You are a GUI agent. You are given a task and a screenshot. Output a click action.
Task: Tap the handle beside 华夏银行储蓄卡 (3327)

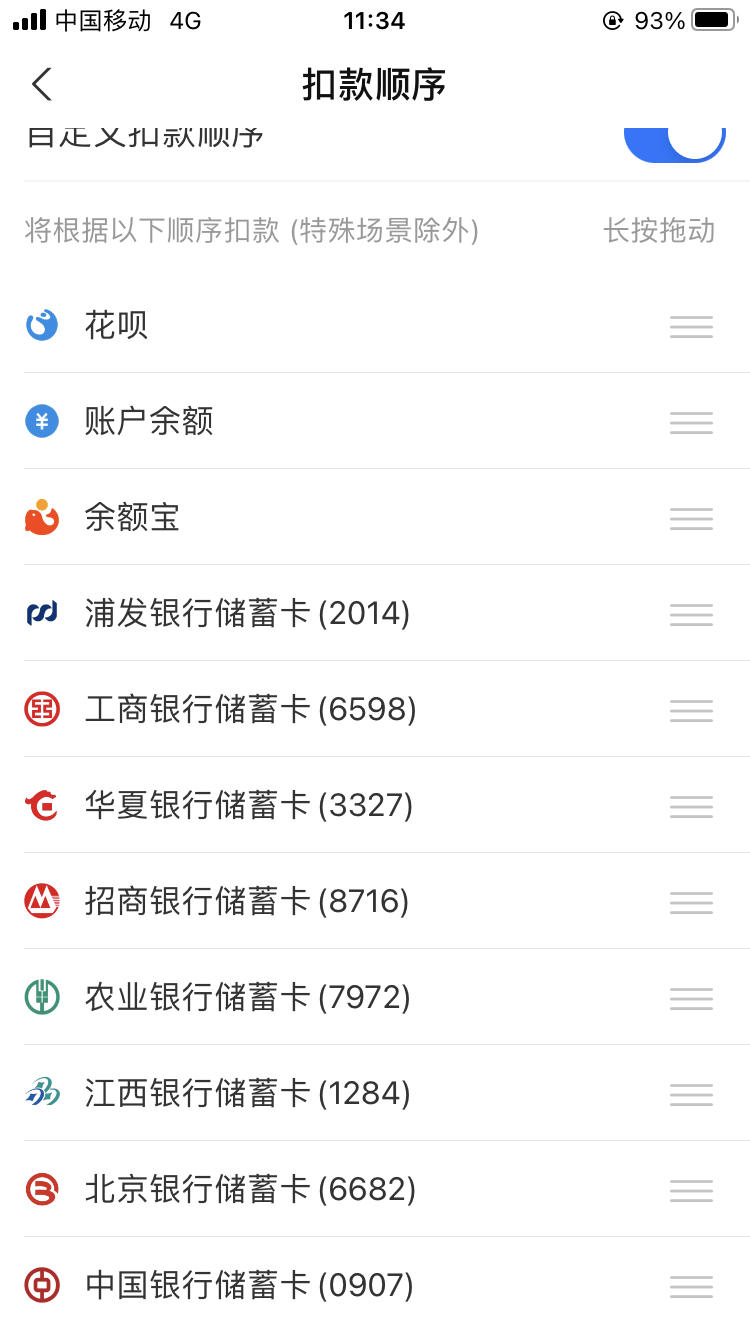click(x=691, y=807)
